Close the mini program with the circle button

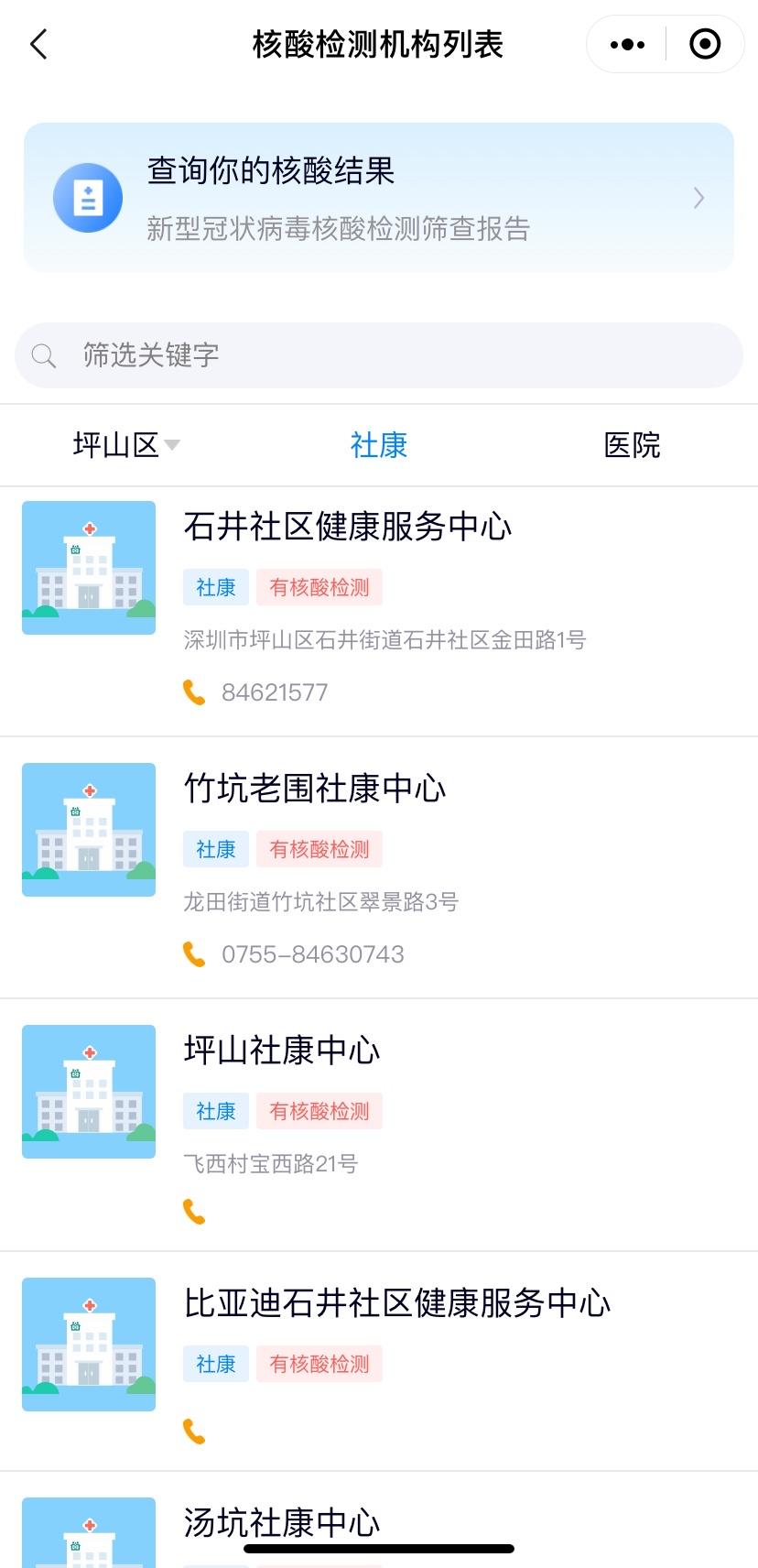704,44
